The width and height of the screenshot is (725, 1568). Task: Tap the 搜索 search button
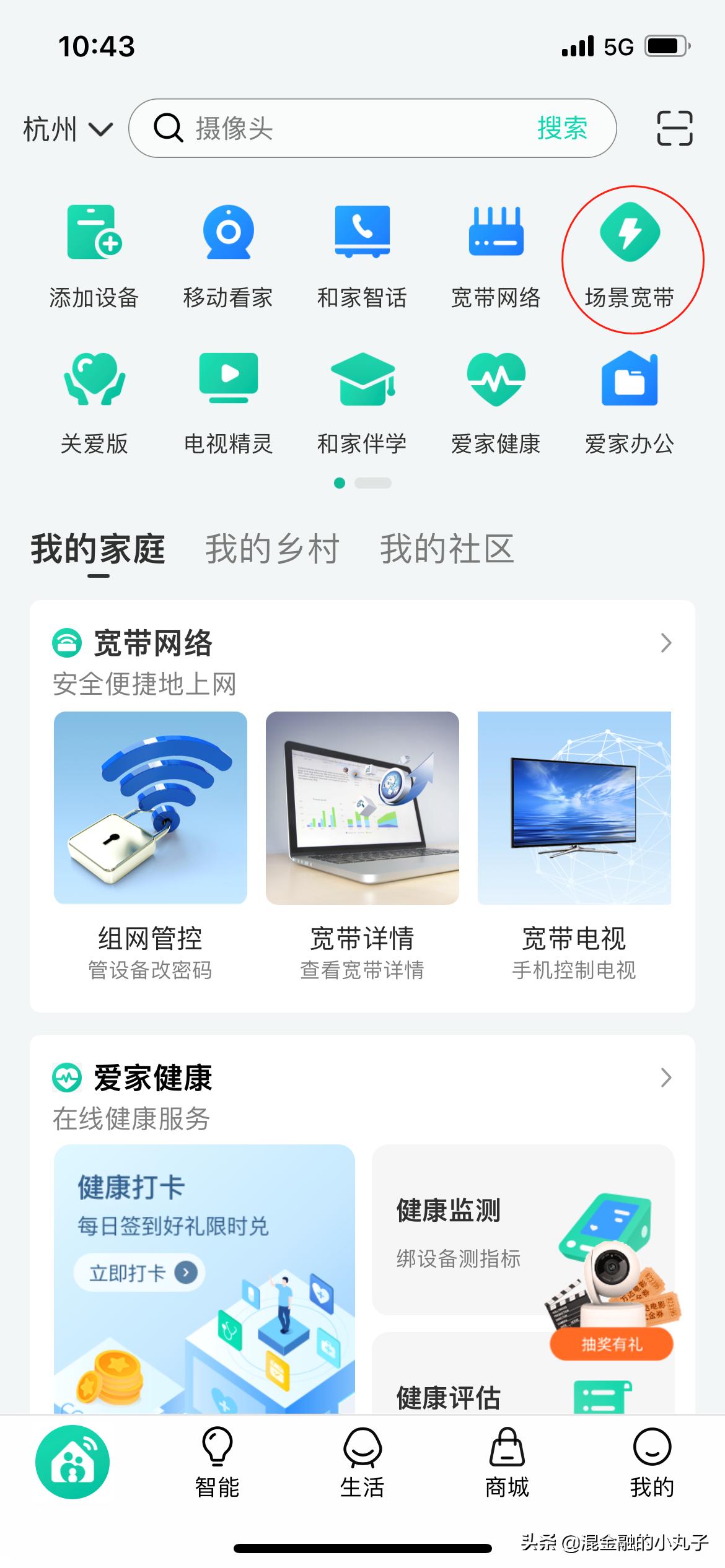pyautogui.click(x=561, y=129)
